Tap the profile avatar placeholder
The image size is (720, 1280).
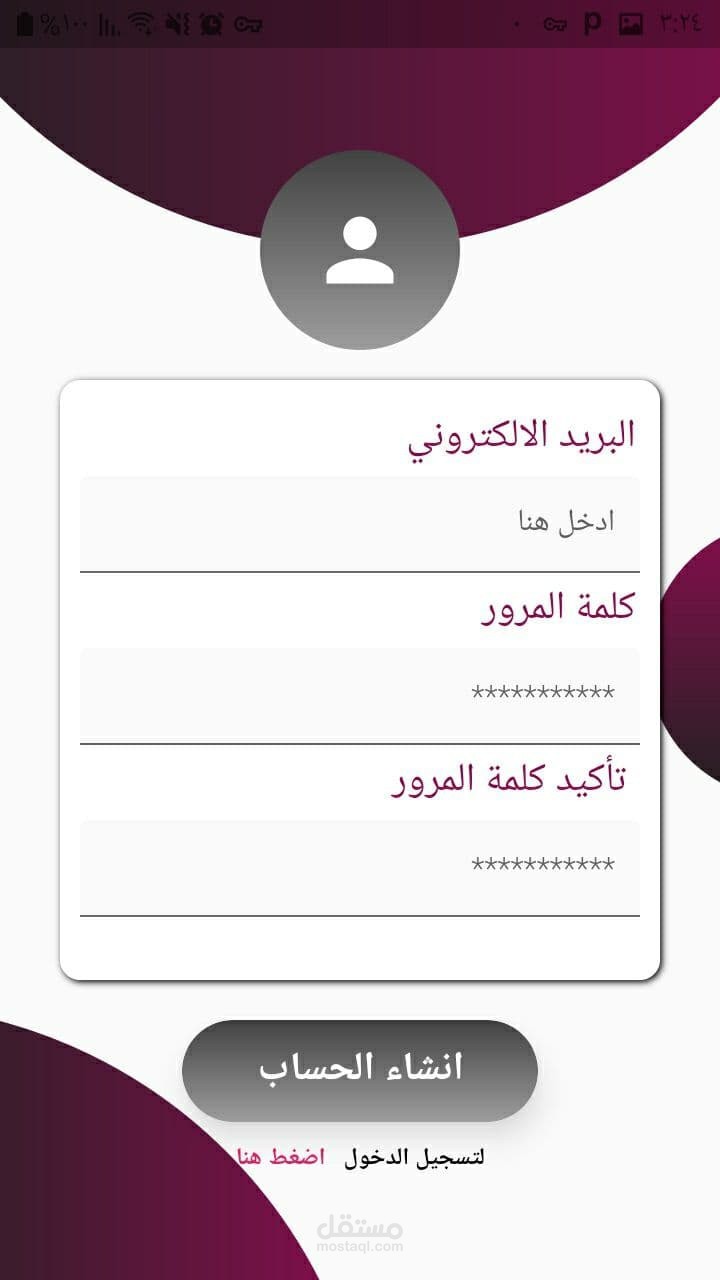(360, 250)
